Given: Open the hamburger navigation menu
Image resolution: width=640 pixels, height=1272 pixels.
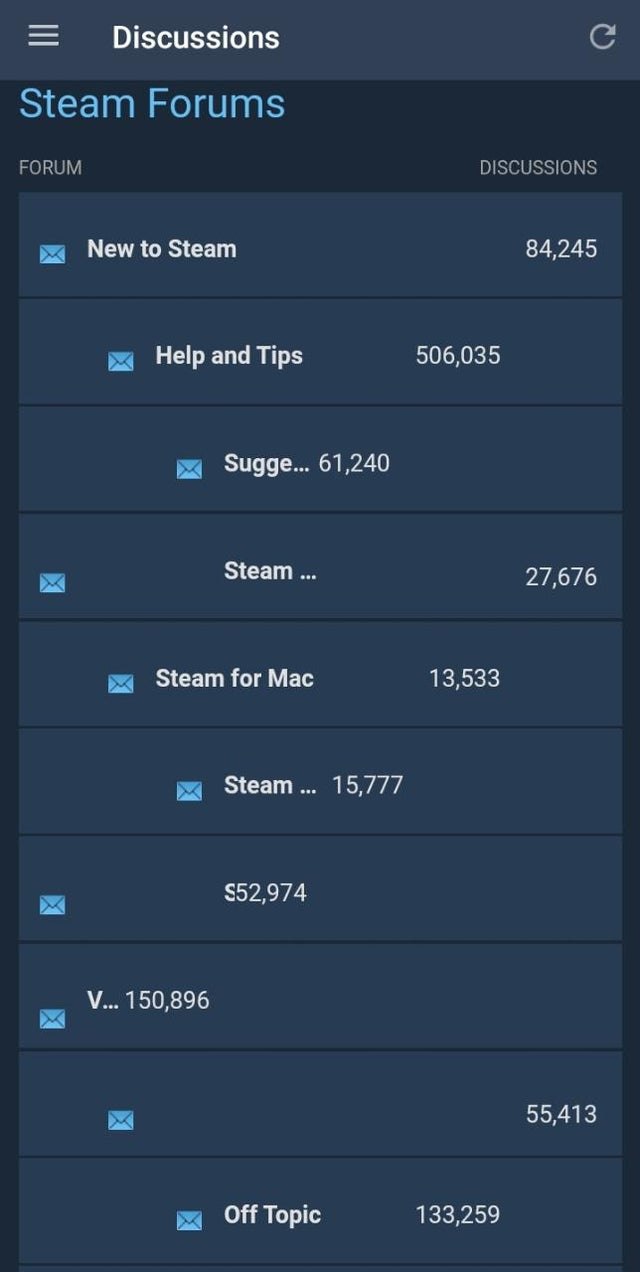Looking at the screenshot, I should pos(43,37).
